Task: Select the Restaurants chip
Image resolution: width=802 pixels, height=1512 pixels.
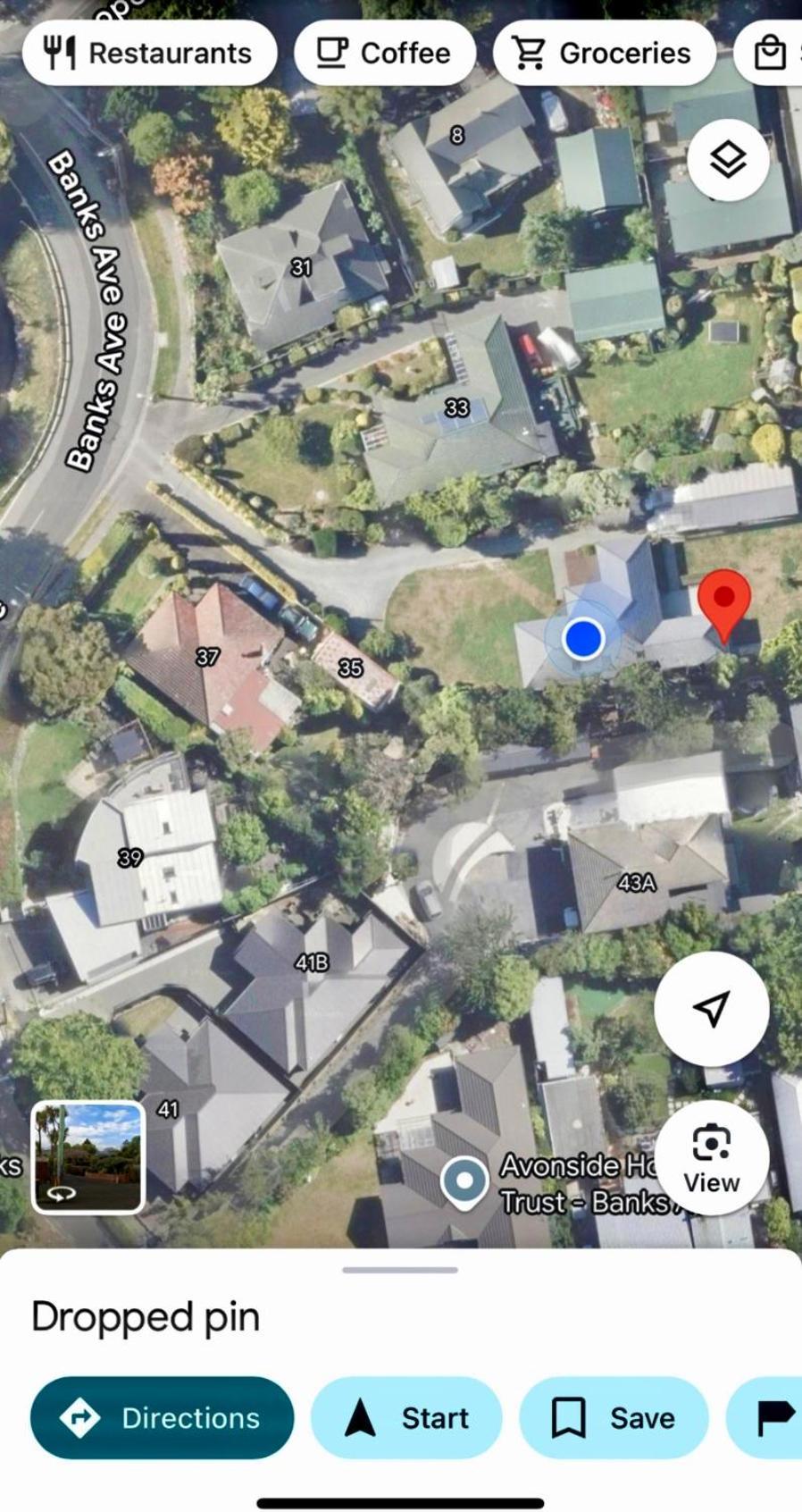Action: pyautogui.click(x=149, y=54)
